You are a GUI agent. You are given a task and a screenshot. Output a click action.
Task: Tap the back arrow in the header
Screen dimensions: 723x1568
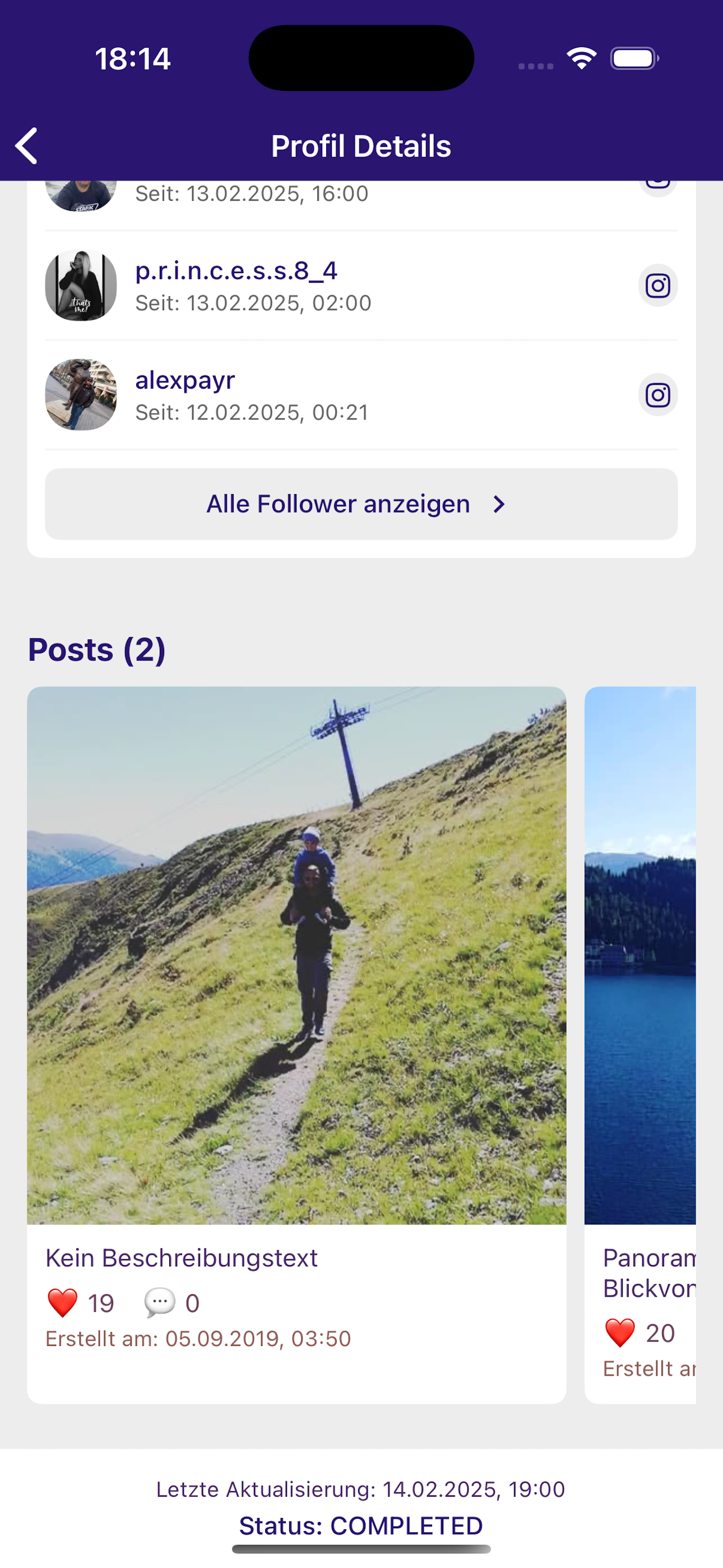pyautogui.click(x=26, y=145)
